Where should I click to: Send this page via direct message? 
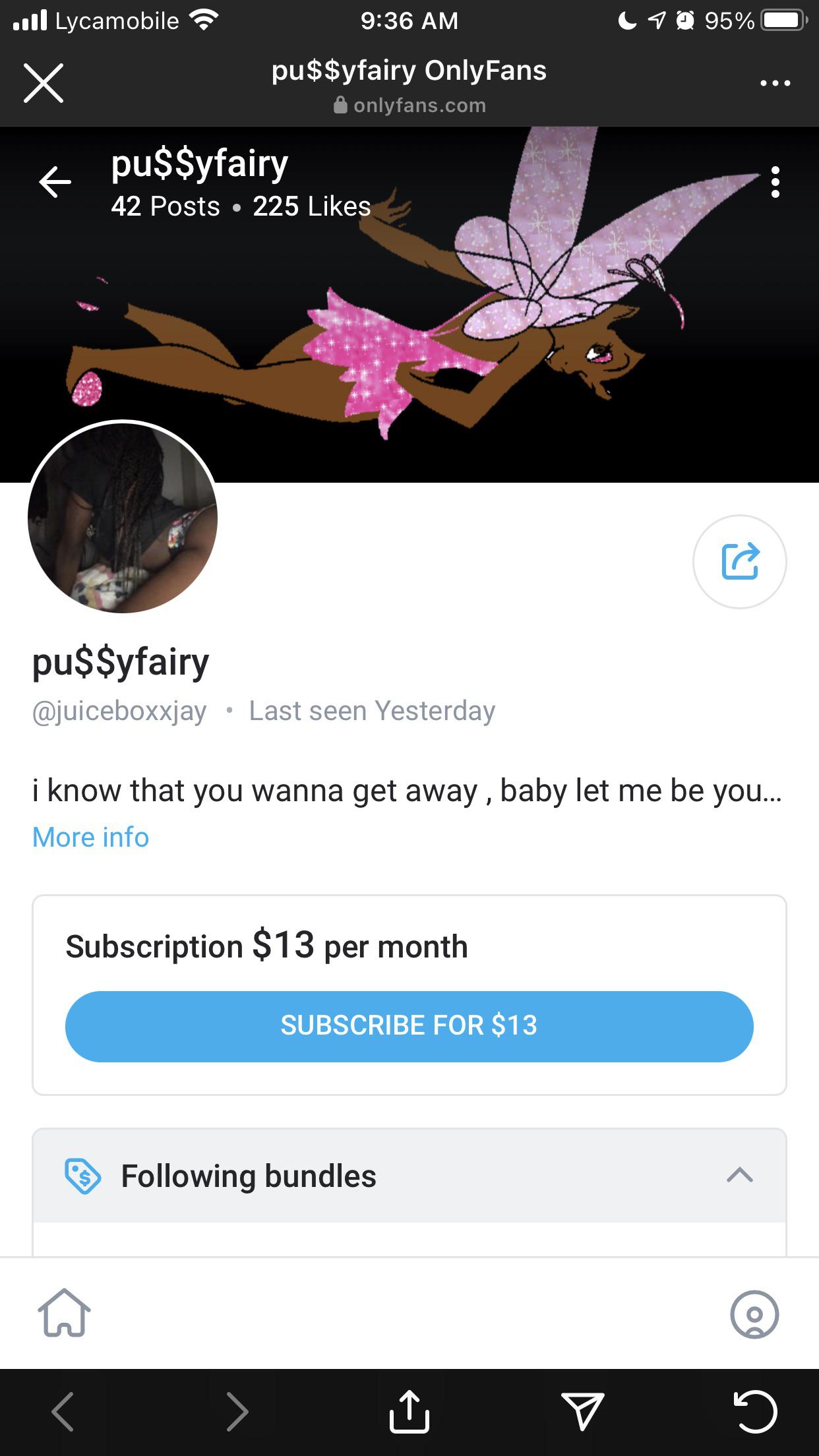[x=582, y=1412]
